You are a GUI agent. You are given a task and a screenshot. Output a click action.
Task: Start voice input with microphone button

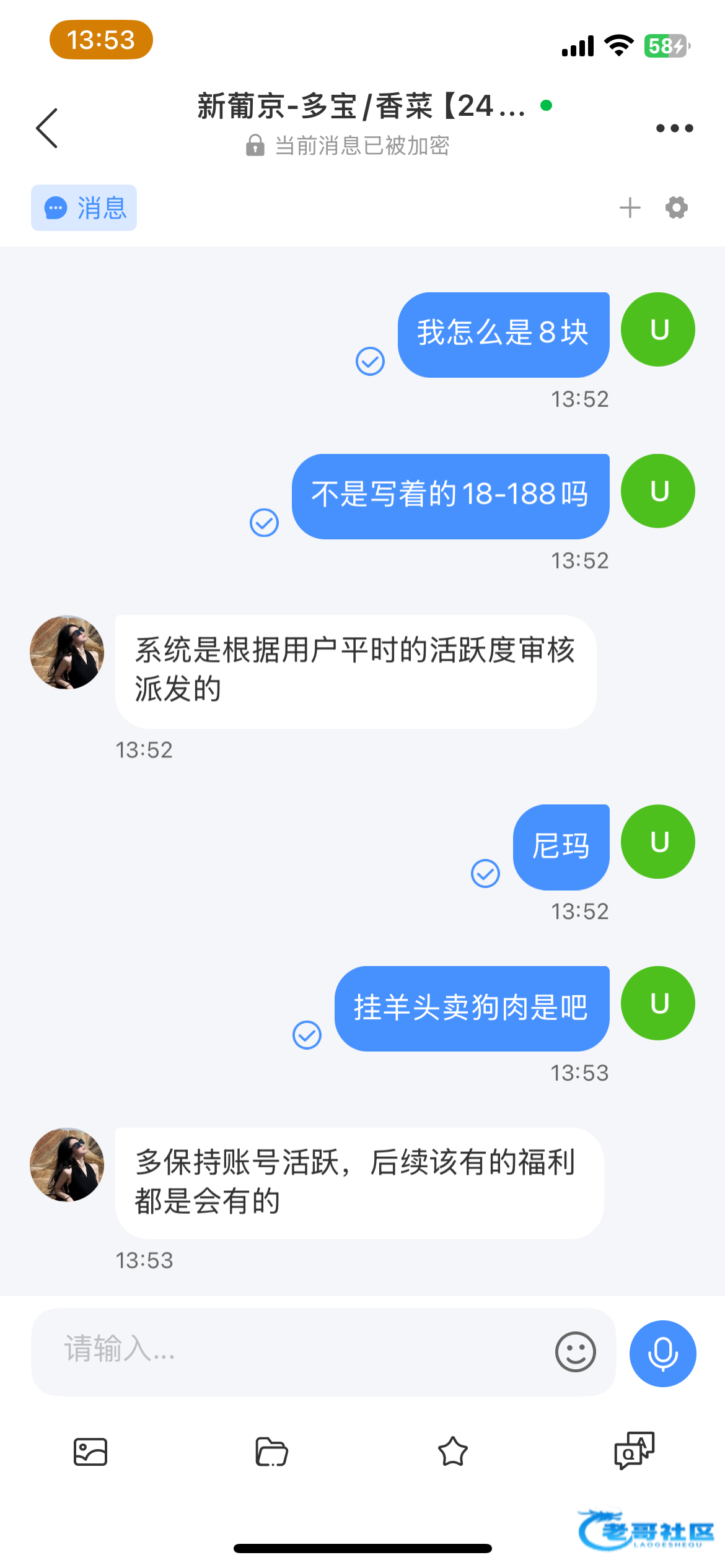pyautogui.click(x=662, y=1353)
